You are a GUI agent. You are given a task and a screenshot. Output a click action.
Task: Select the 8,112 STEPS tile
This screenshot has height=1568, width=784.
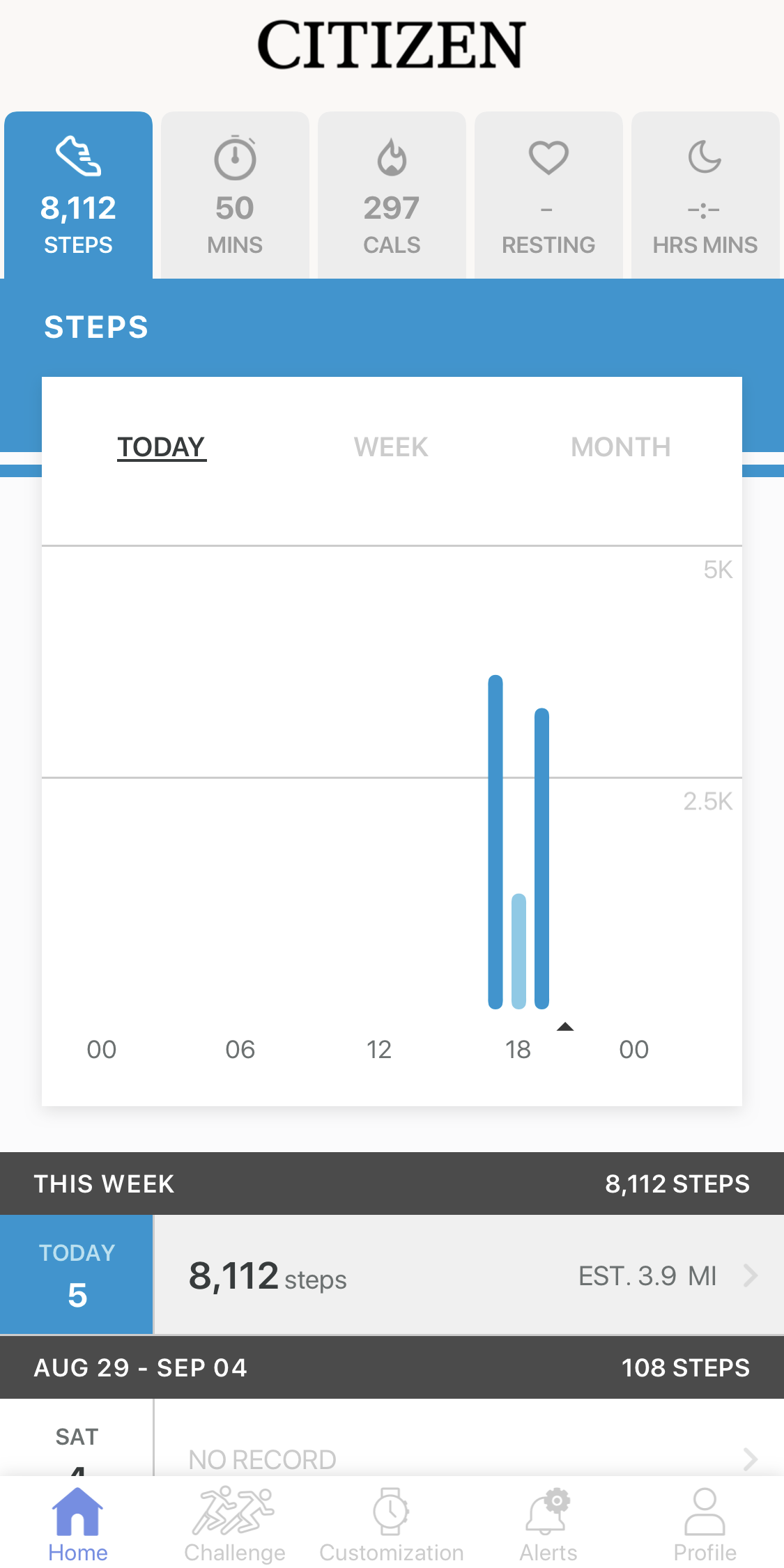pyautogui.click(x=78, y=196)
